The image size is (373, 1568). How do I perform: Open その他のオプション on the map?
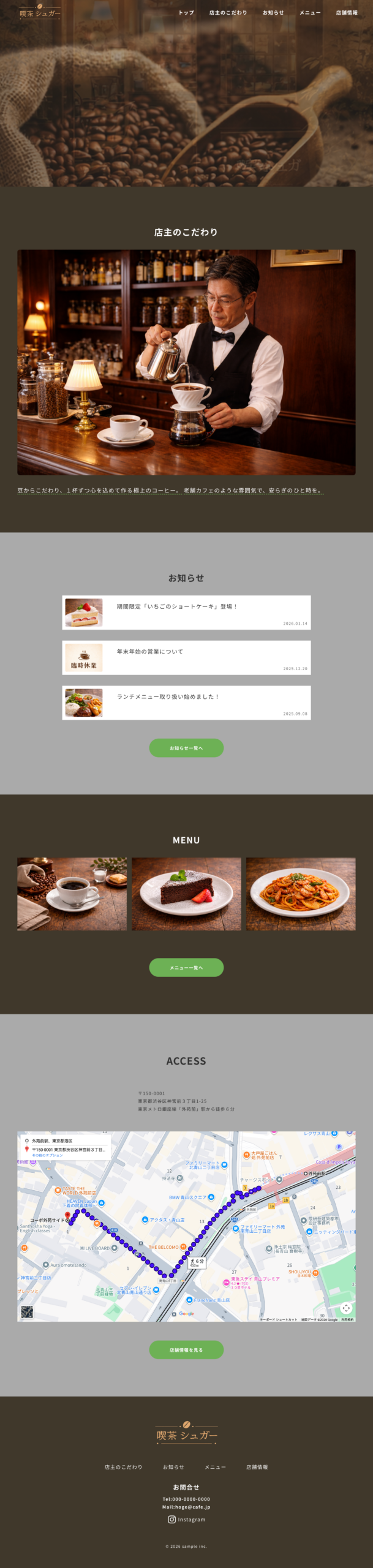point(47,1155)
